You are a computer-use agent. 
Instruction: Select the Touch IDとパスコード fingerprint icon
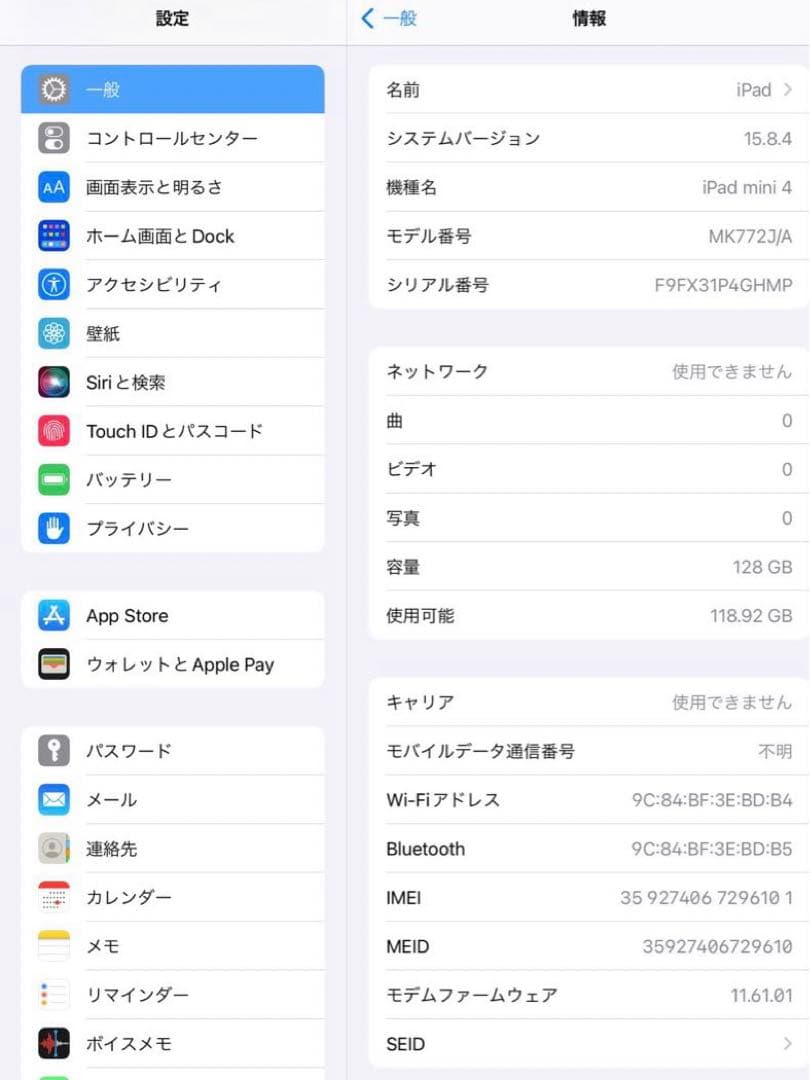tap(53, 431)
